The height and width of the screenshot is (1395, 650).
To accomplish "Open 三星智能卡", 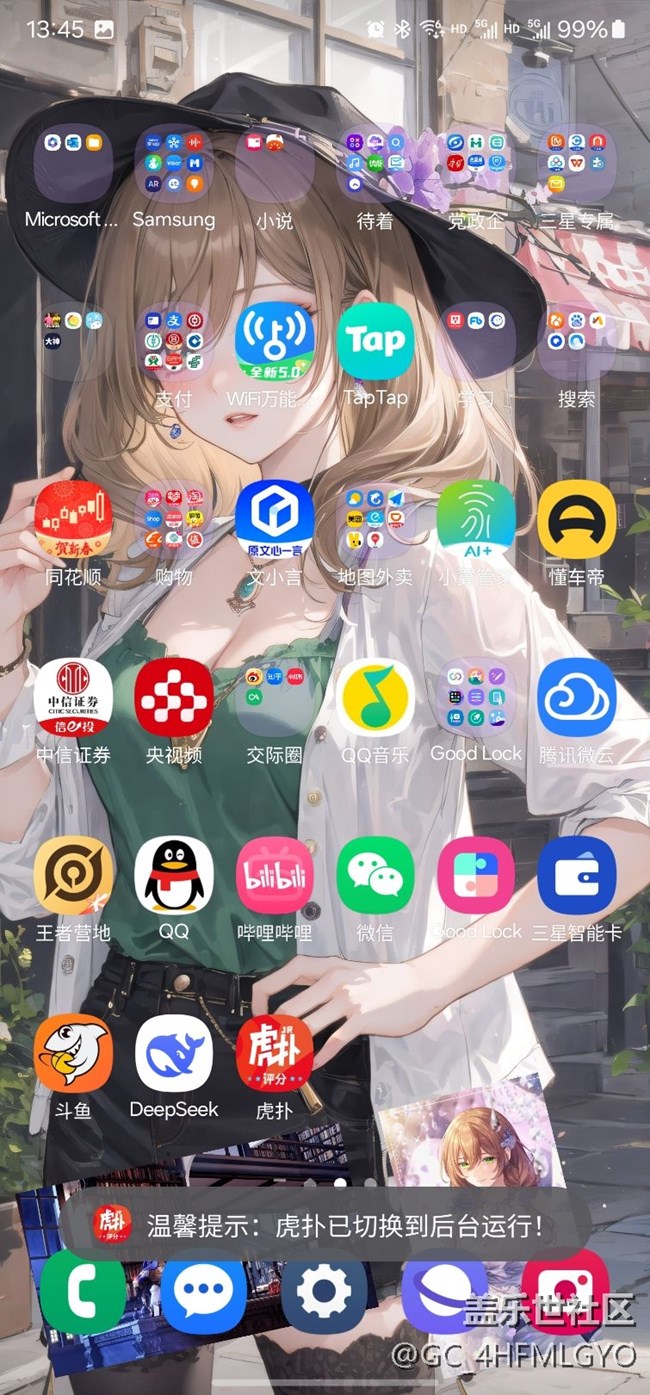I will pyautogui.click(x=576, y=876).
